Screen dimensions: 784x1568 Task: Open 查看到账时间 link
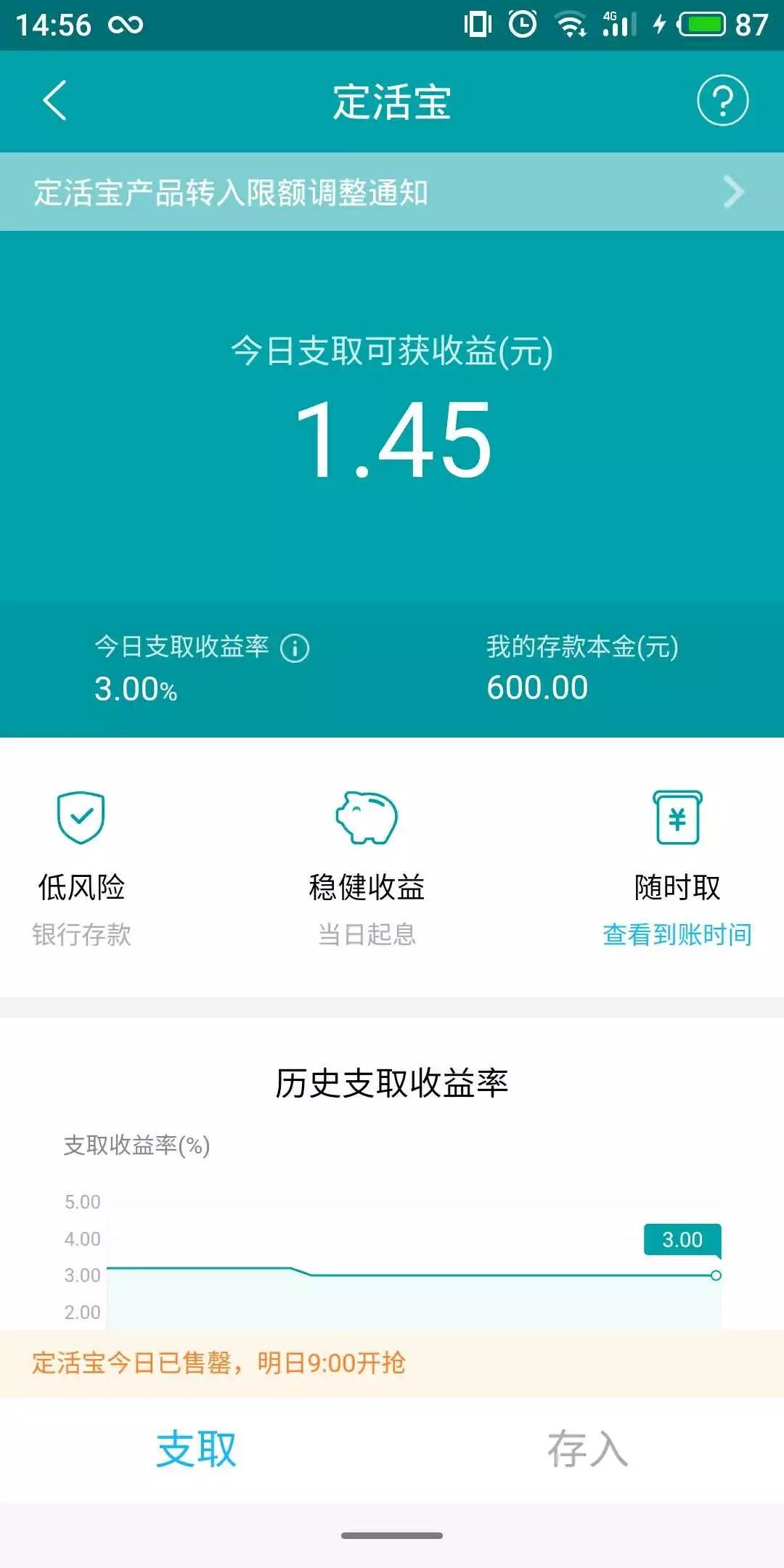[x=677, y=934]
